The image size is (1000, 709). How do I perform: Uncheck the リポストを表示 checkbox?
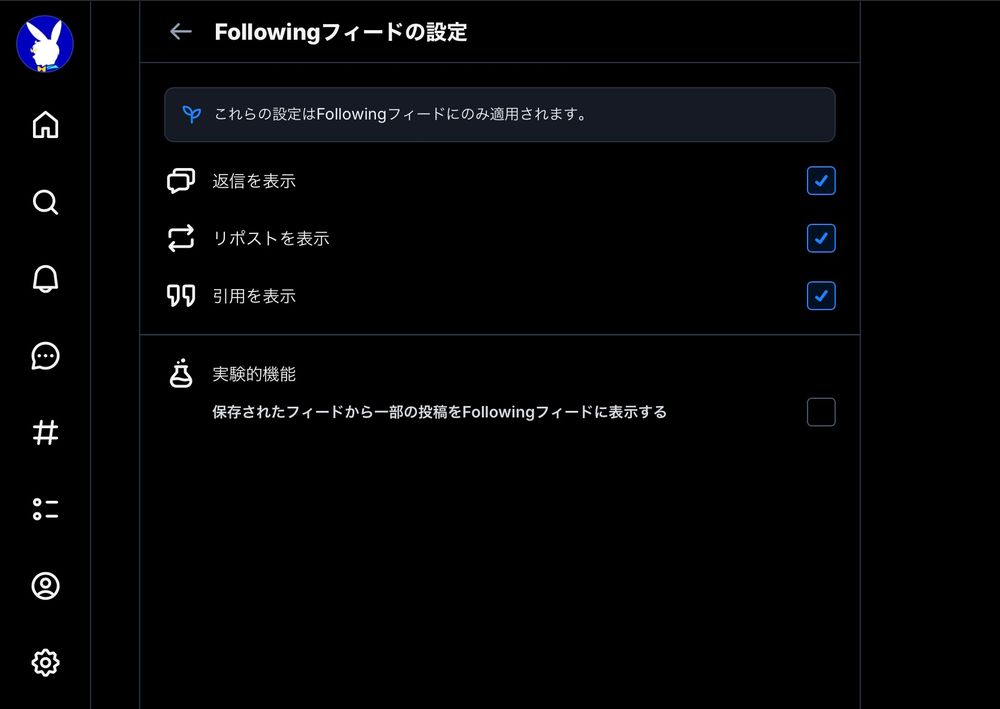821,238
